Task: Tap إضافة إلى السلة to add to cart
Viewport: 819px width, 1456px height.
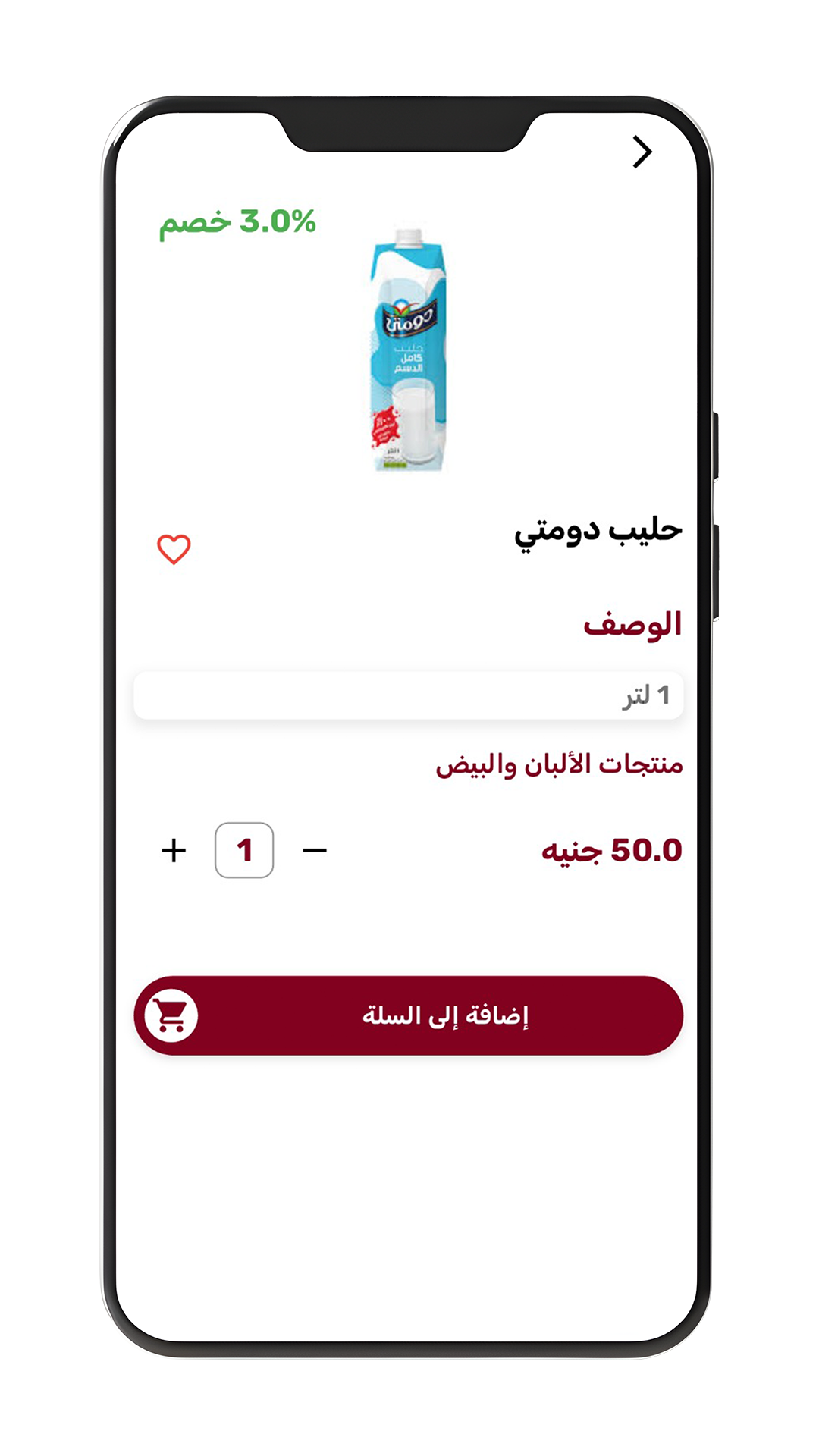Action: (409, 1015)
